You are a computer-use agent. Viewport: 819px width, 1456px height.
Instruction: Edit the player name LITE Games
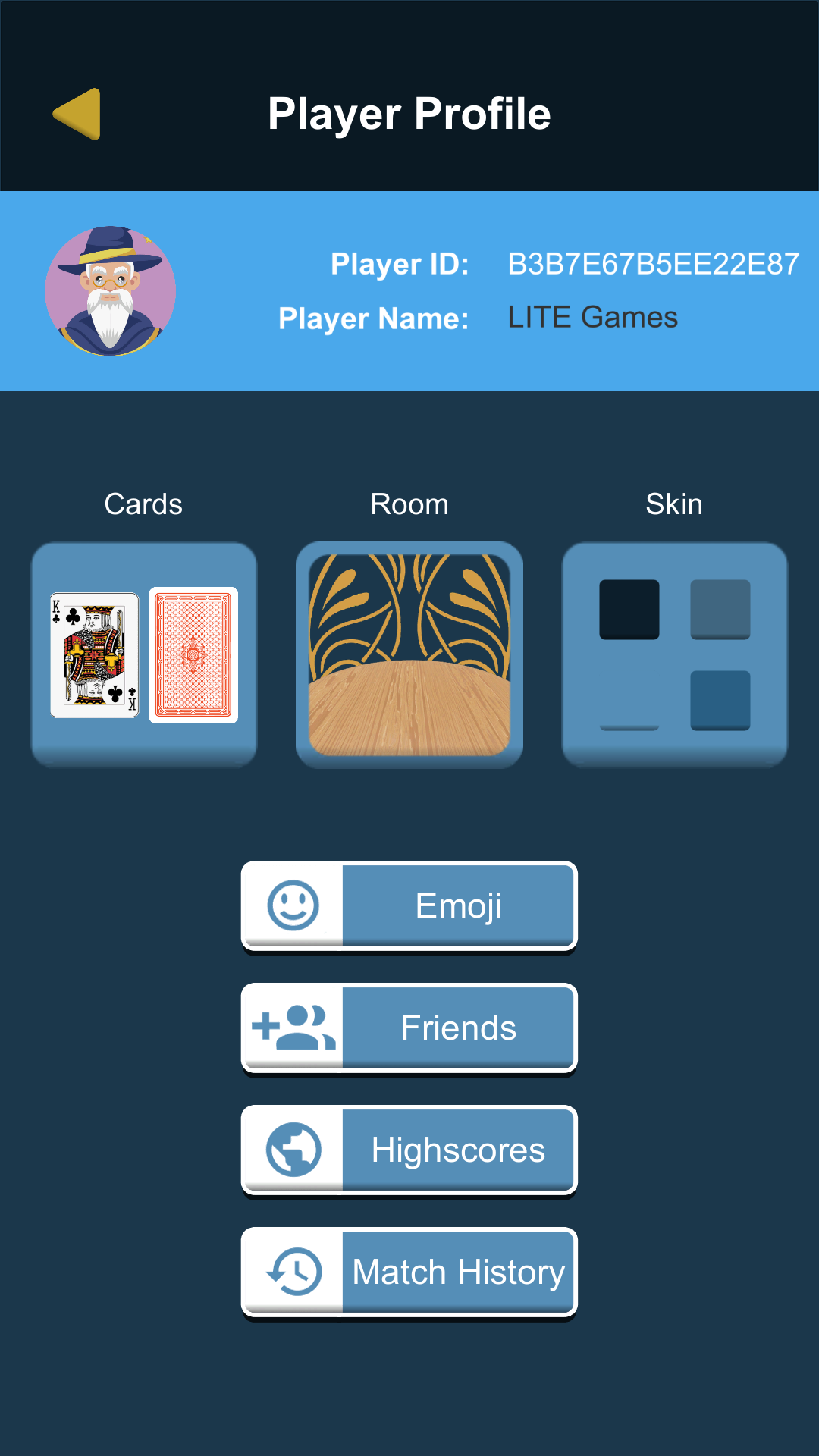[x=592, y=318]
